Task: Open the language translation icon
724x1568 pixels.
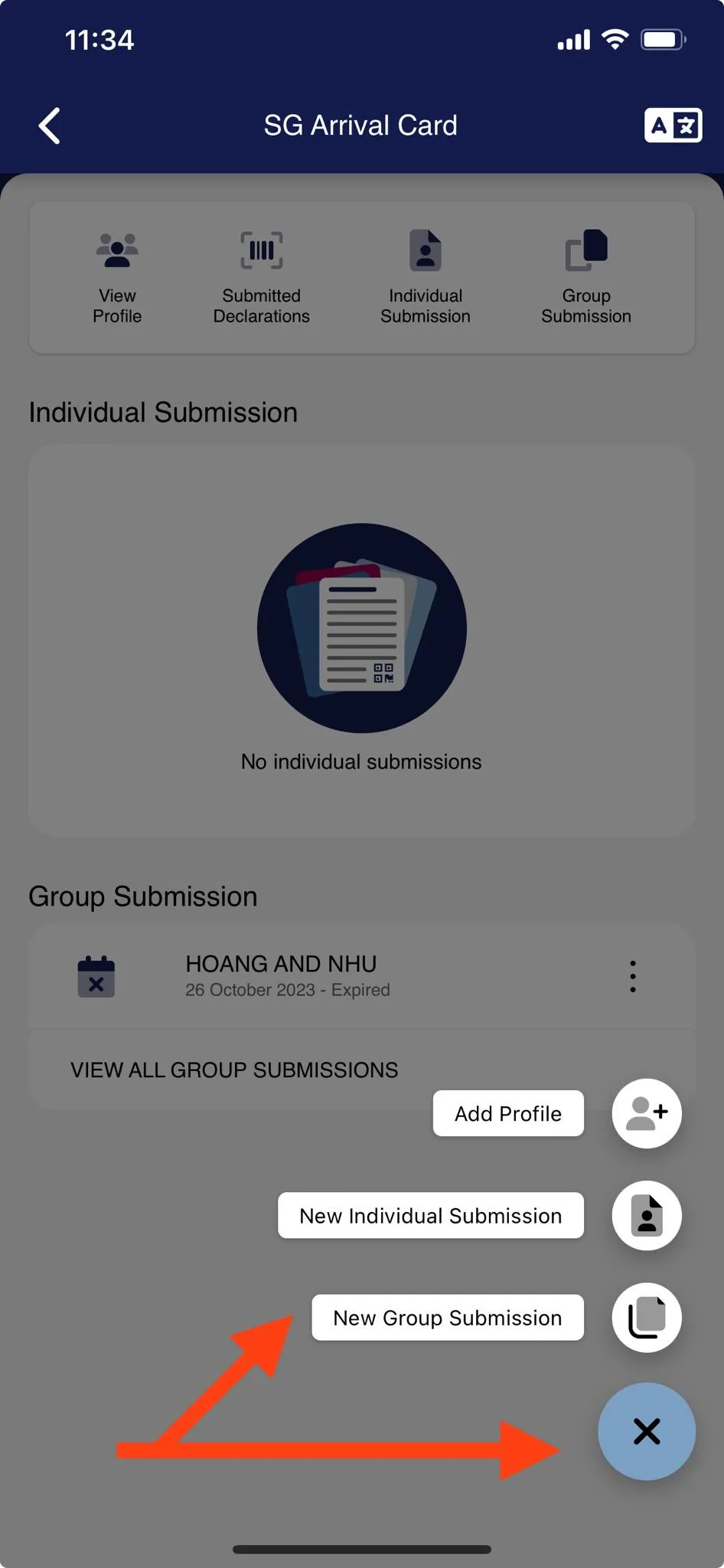Action: click(673, 126)
